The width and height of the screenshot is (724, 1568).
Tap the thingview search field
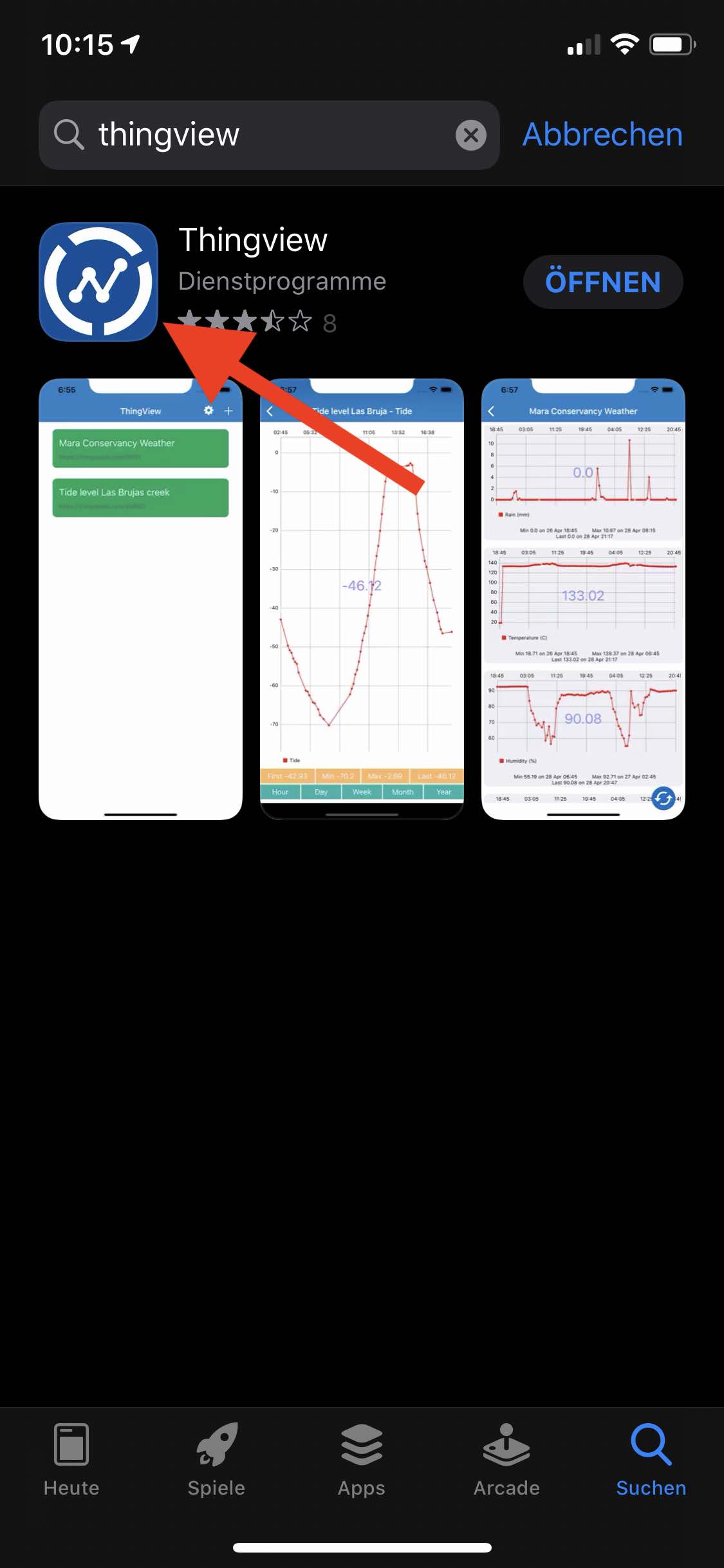click(257, 135)
